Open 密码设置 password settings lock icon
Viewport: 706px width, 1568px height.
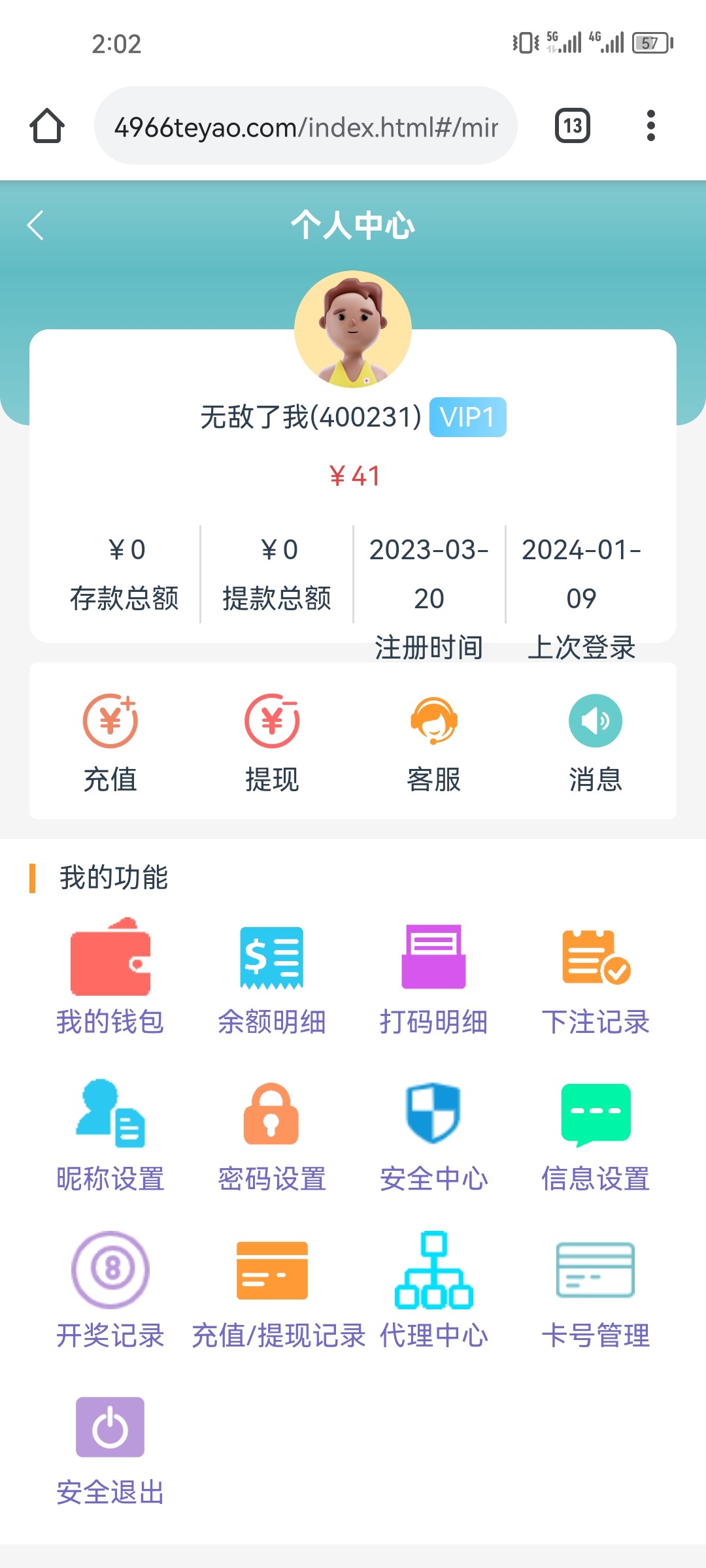[x=271, y=1117]
